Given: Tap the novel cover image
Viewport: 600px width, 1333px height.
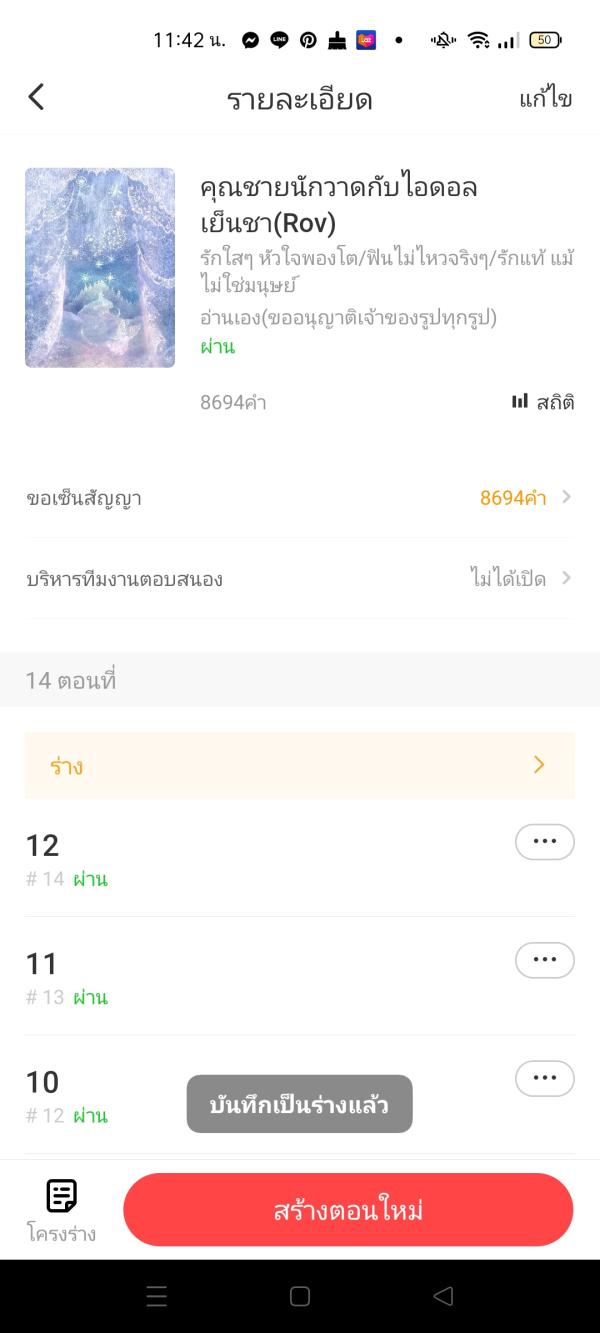Looking at the screenshot, I should (100, 268).
